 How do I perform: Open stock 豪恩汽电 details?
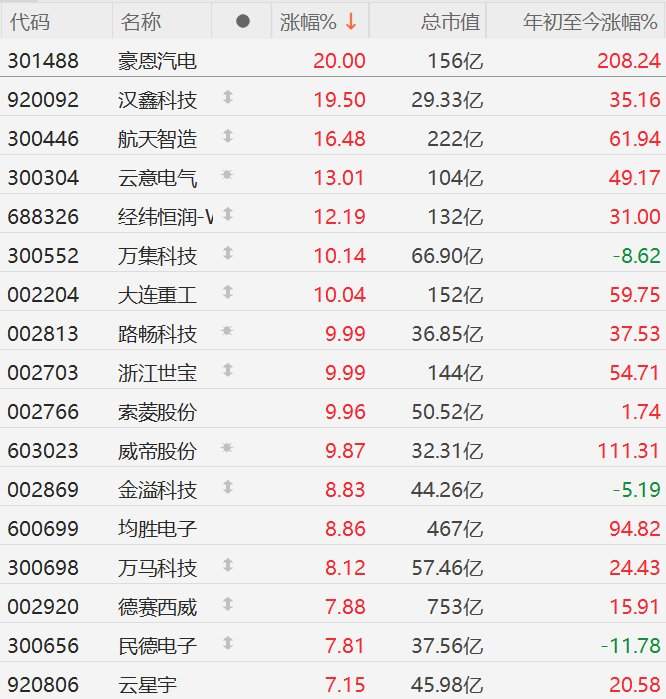point(157,61)
